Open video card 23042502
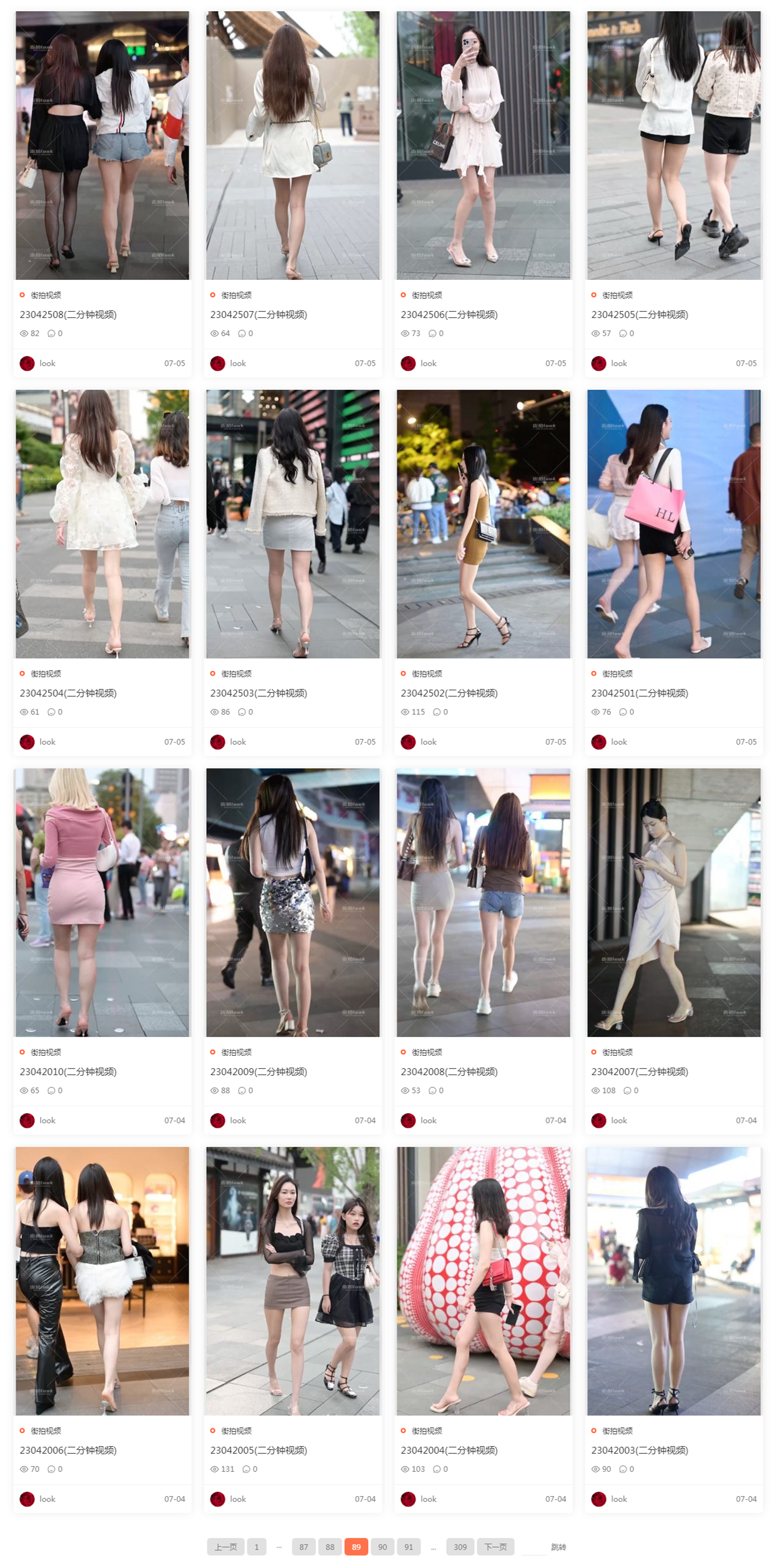Screen dimensions: 784x1568 click(483, 523)
